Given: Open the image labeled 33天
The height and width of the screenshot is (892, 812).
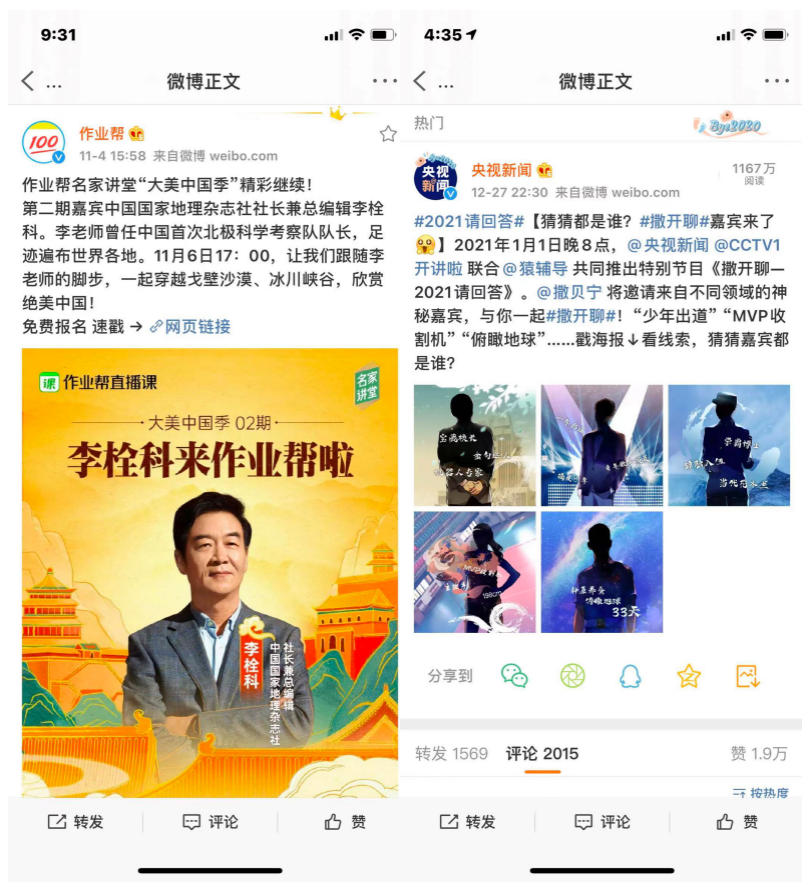Looking at the screenshot, I should pos(601,571).
